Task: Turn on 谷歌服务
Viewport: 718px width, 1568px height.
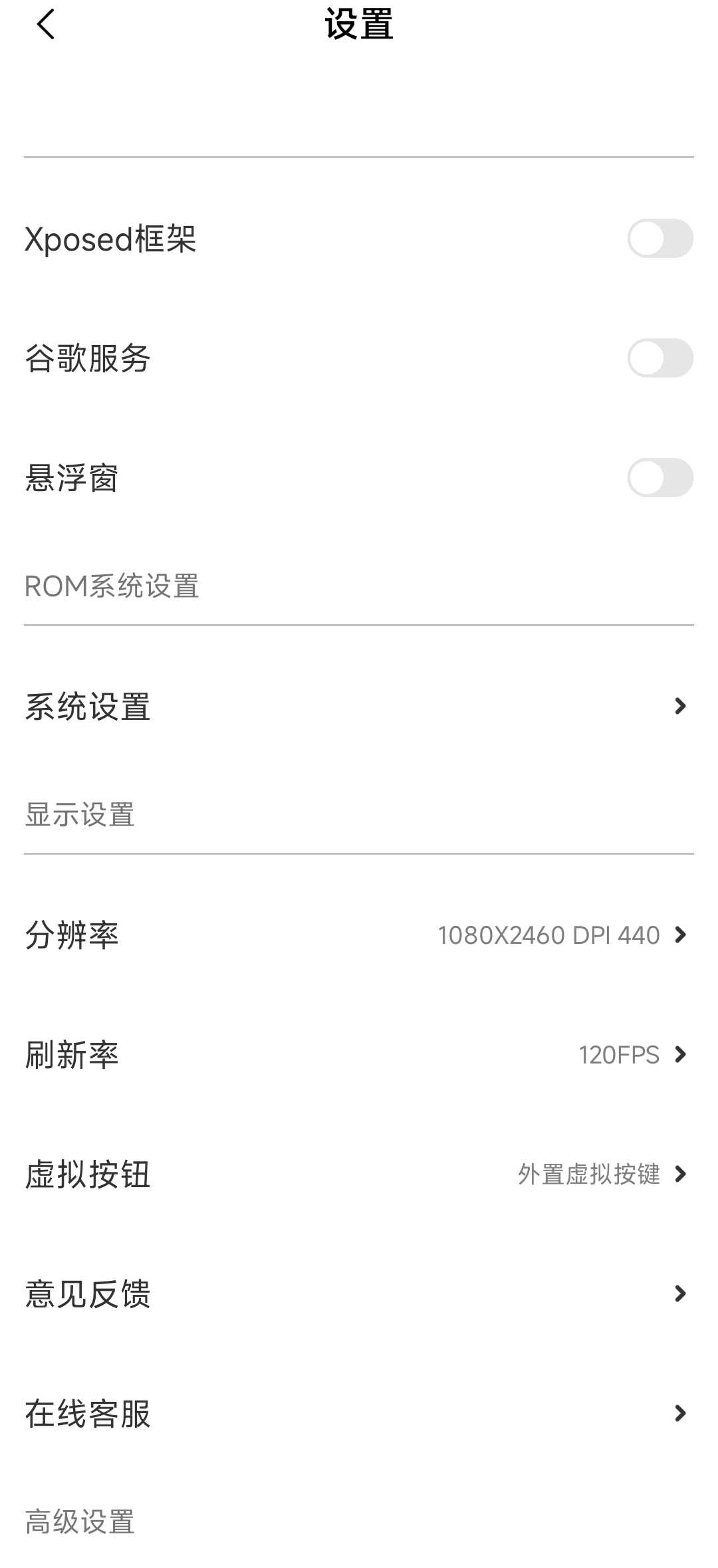Action: (660, 358)
